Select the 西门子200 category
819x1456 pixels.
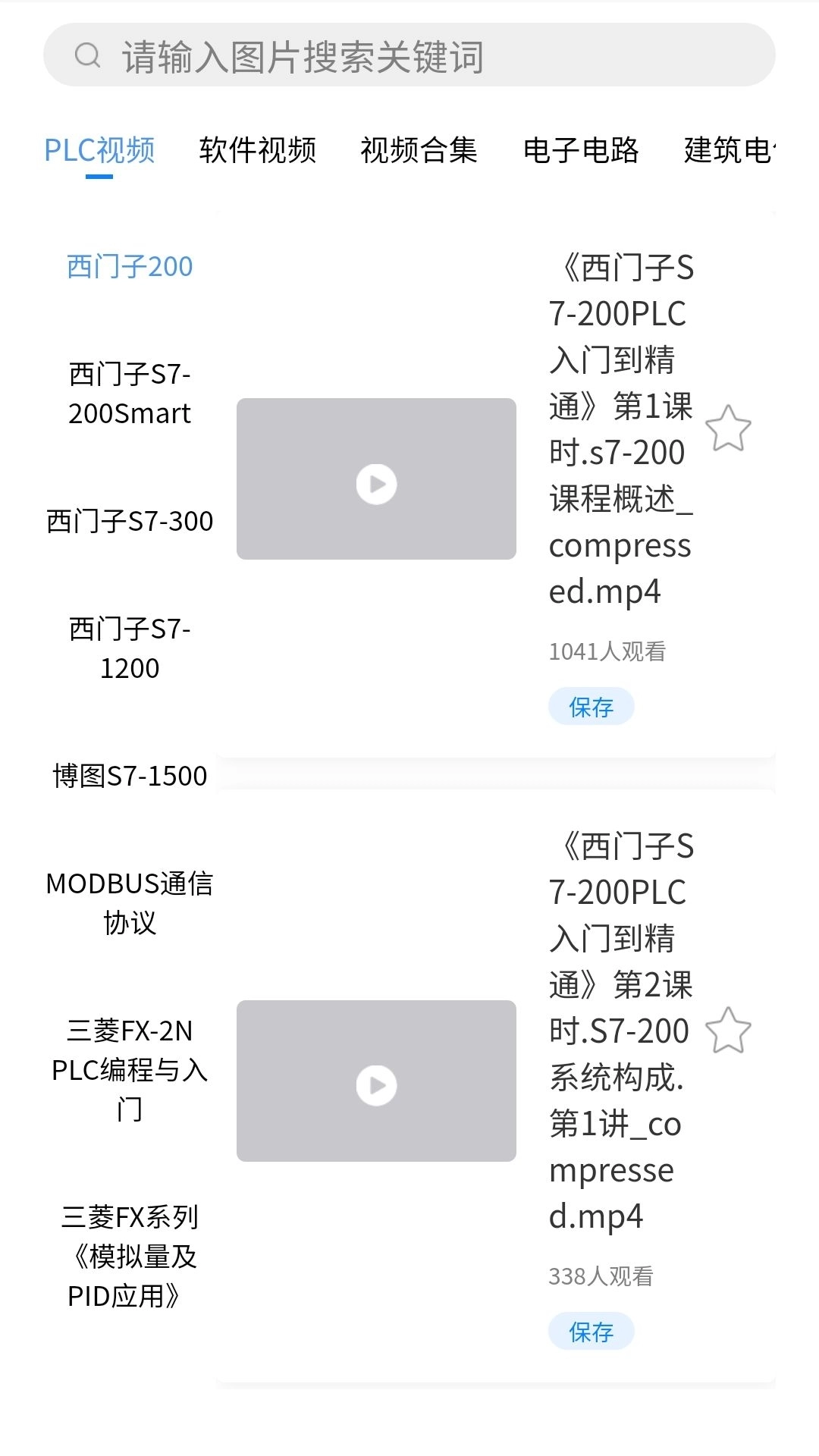[130, 265]
